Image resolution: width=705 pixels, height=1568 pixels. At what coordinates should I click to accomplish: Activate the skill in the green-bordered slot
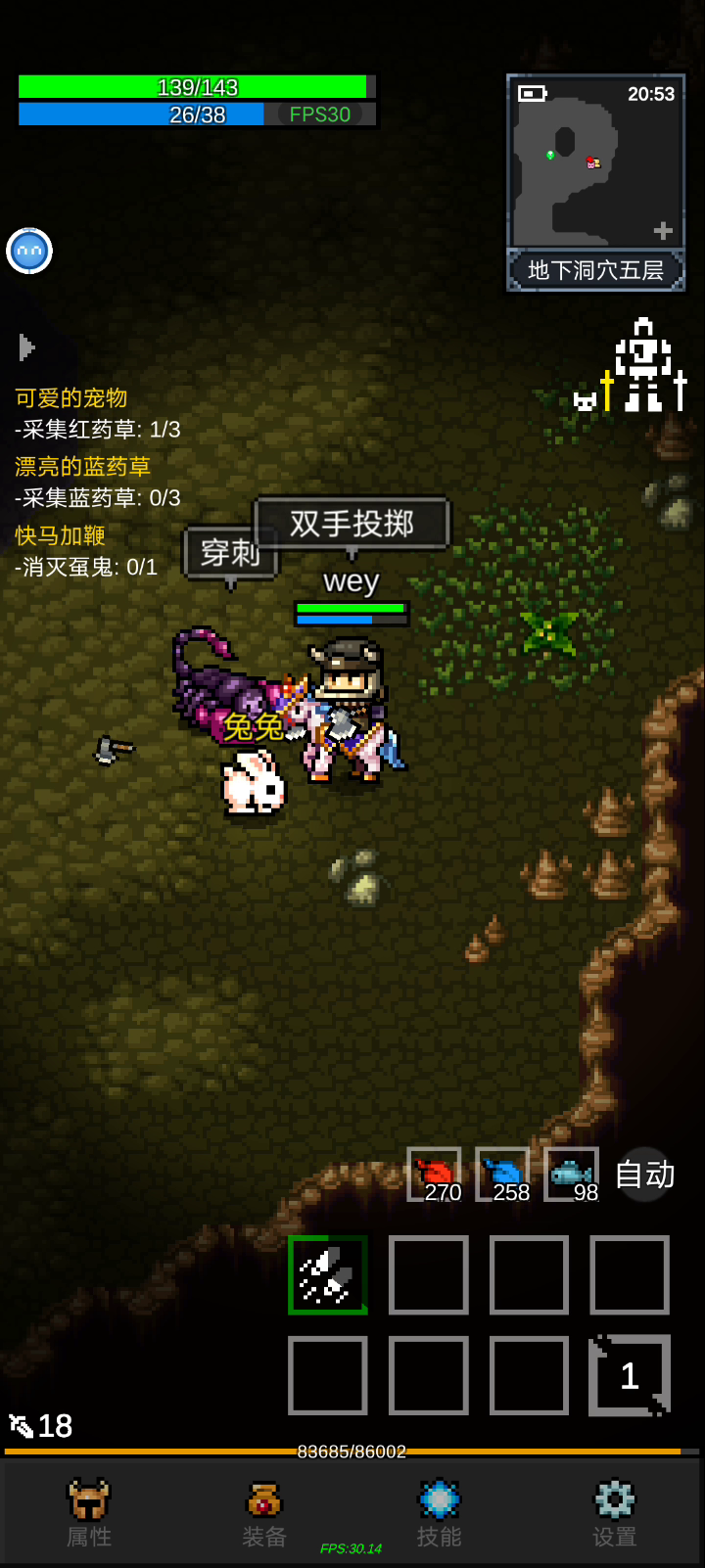tap(328, 1274)
